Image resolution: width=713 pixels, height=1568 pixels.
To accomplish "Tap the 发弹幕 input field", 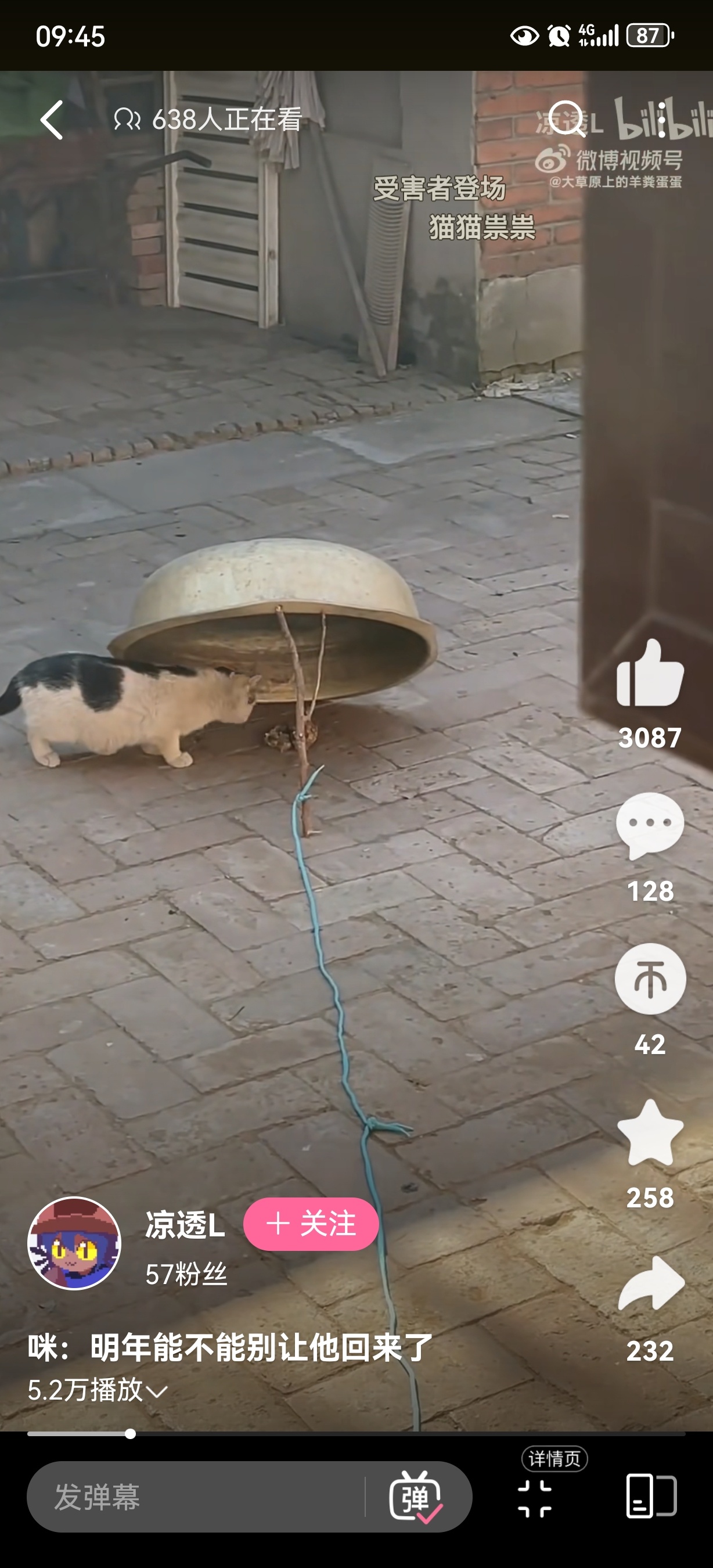I will 195,1497.
